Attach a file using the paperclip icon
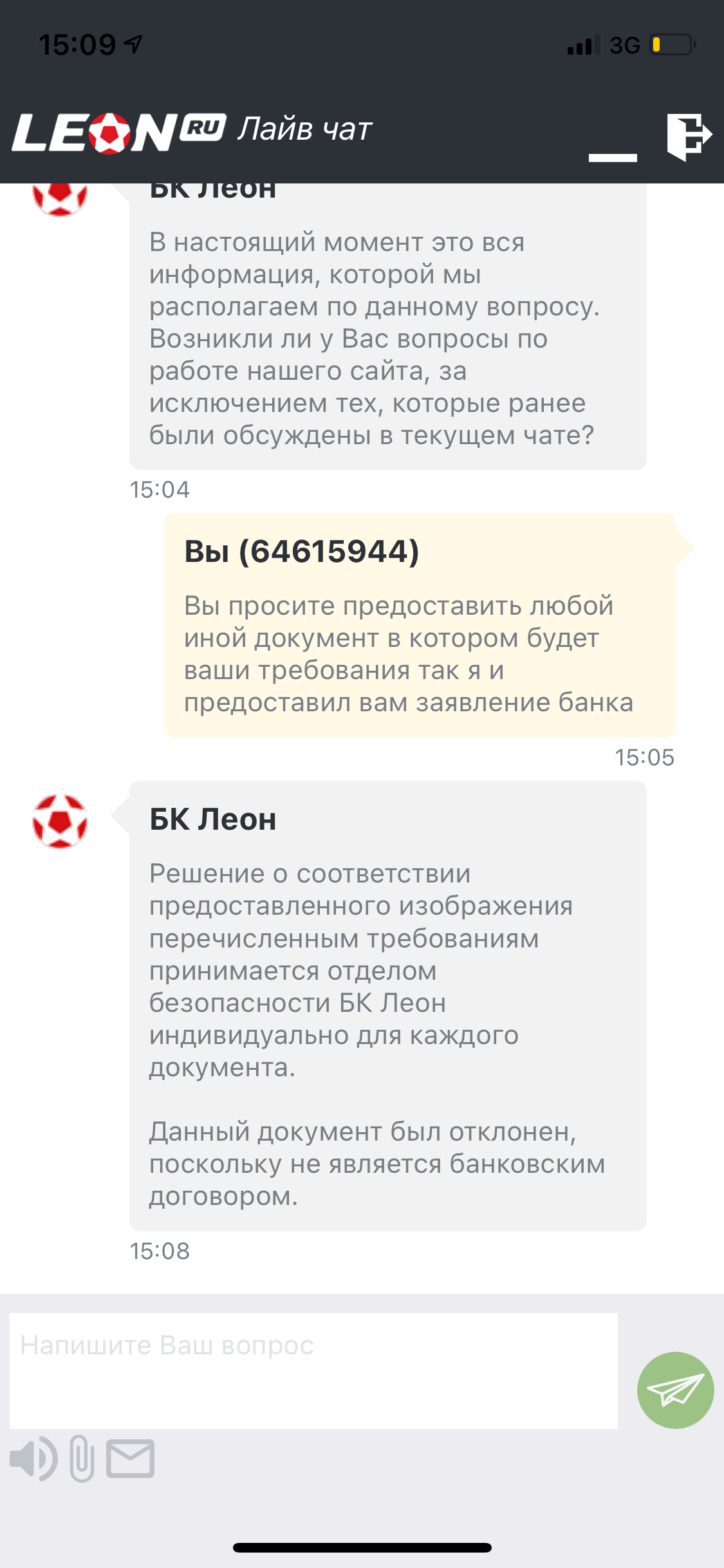724x1568 pixels. (x=82, y=1459)
